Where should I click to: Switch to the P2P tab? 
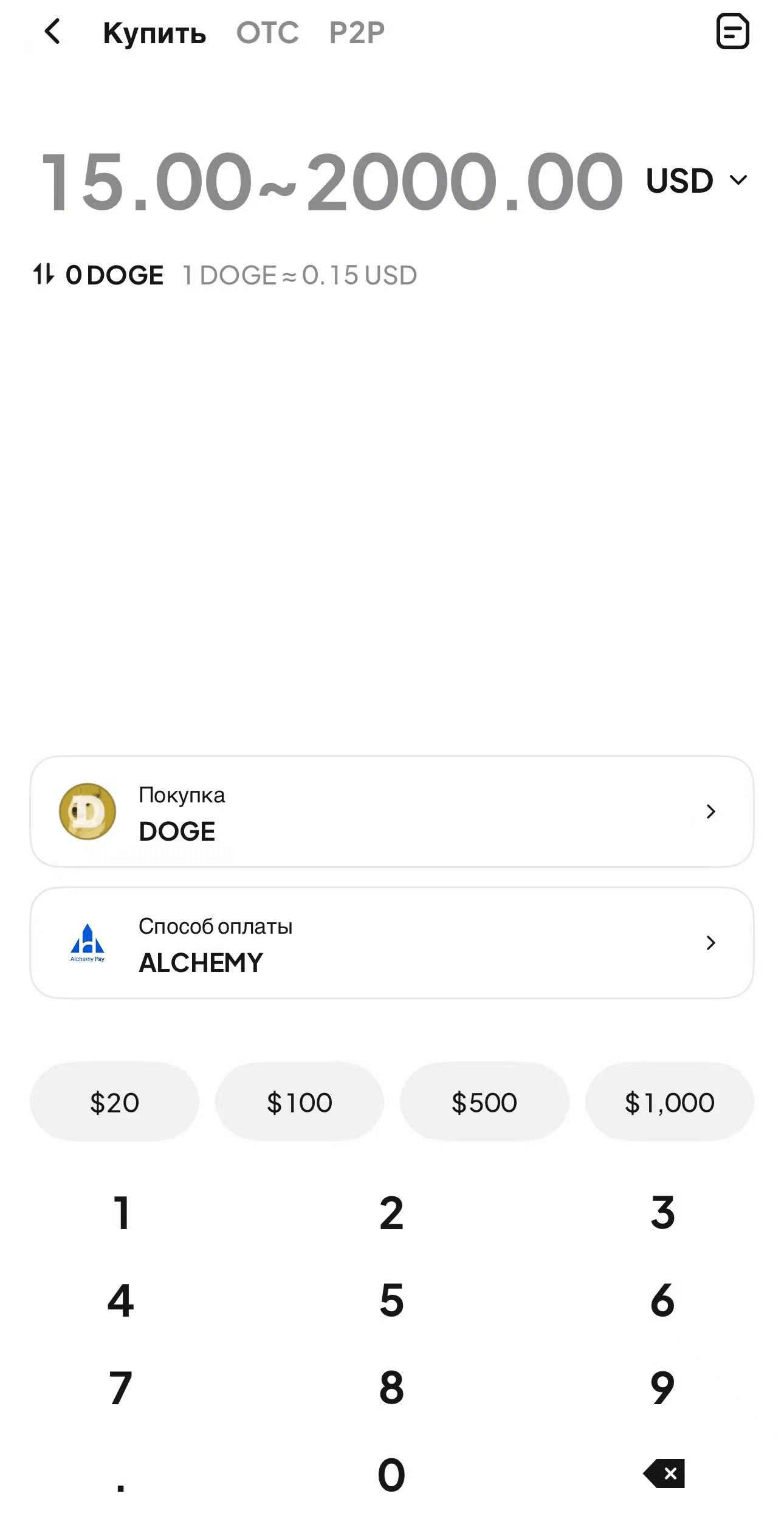tap(357, 33)
